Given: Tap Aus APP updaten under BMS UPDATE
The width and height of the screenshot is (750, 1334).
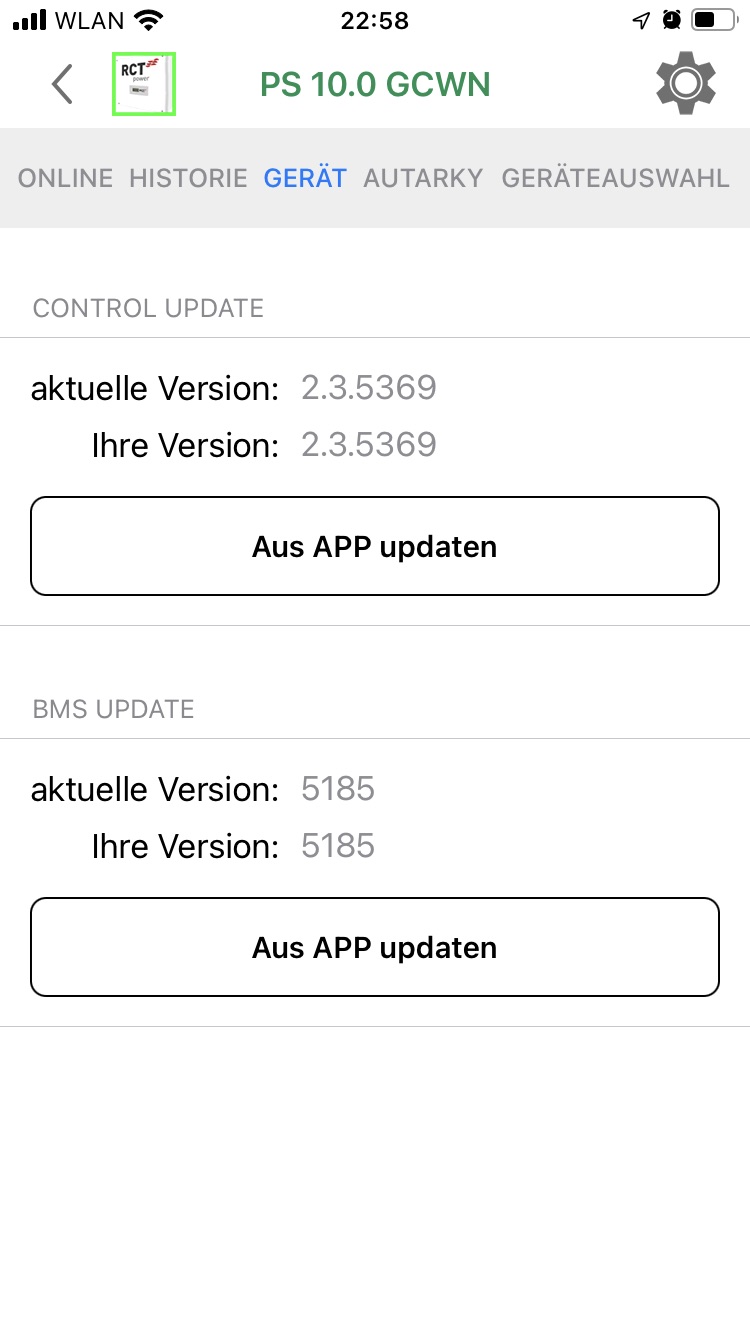Looking at the screenshot, I should coord(375,947).
